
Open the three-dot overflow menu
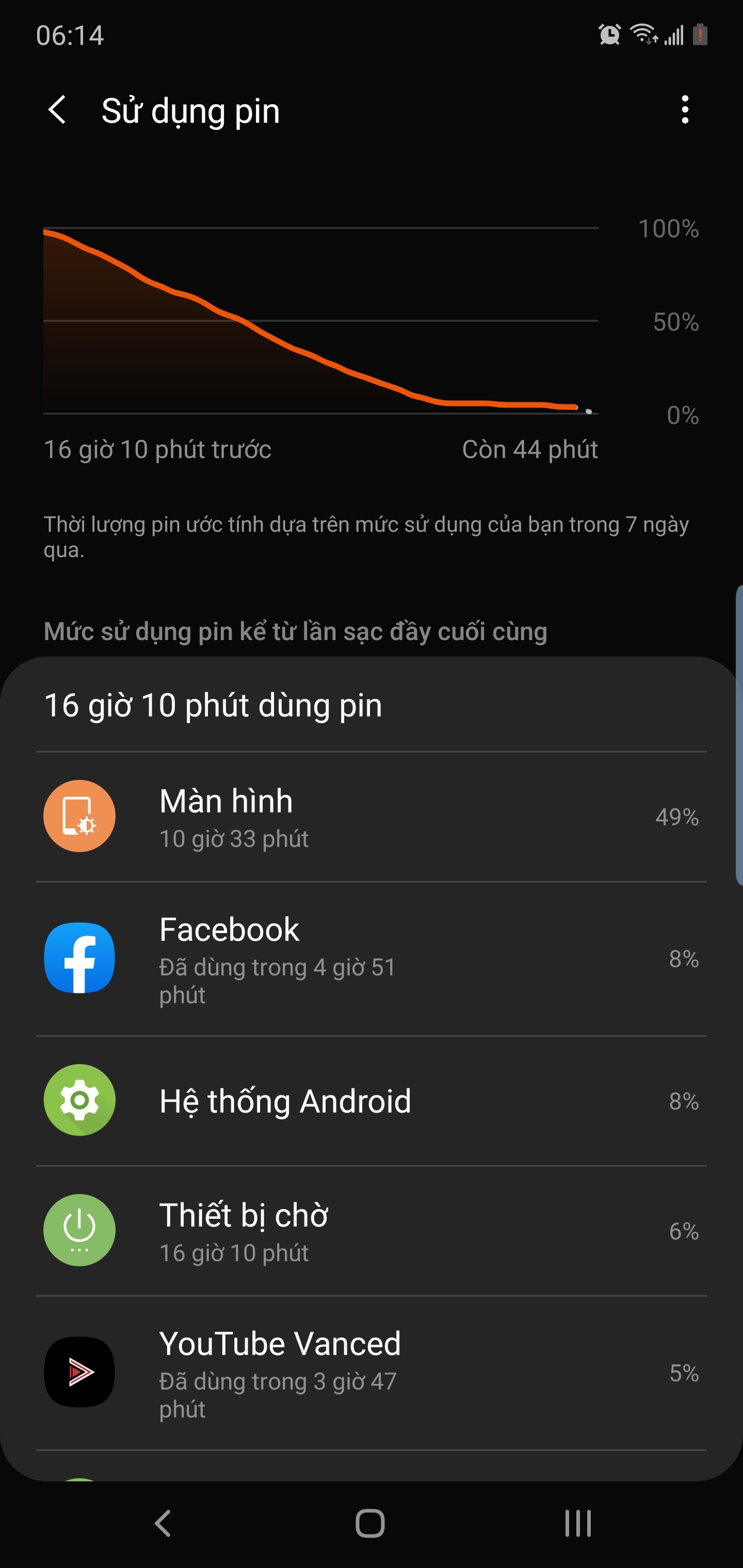pos(685,110)
